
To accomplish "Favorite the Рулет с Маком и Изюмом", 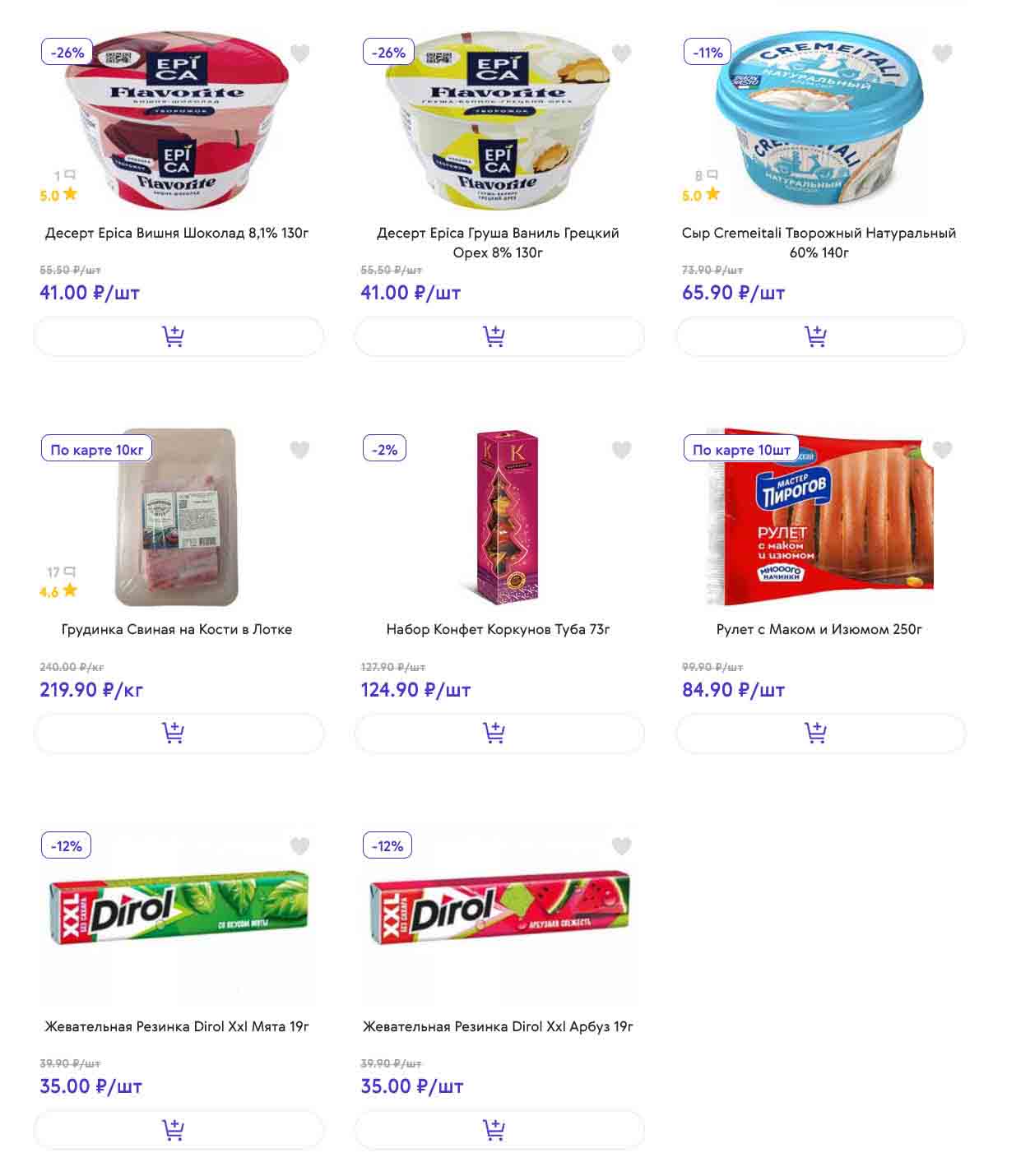I will [942, 450].
